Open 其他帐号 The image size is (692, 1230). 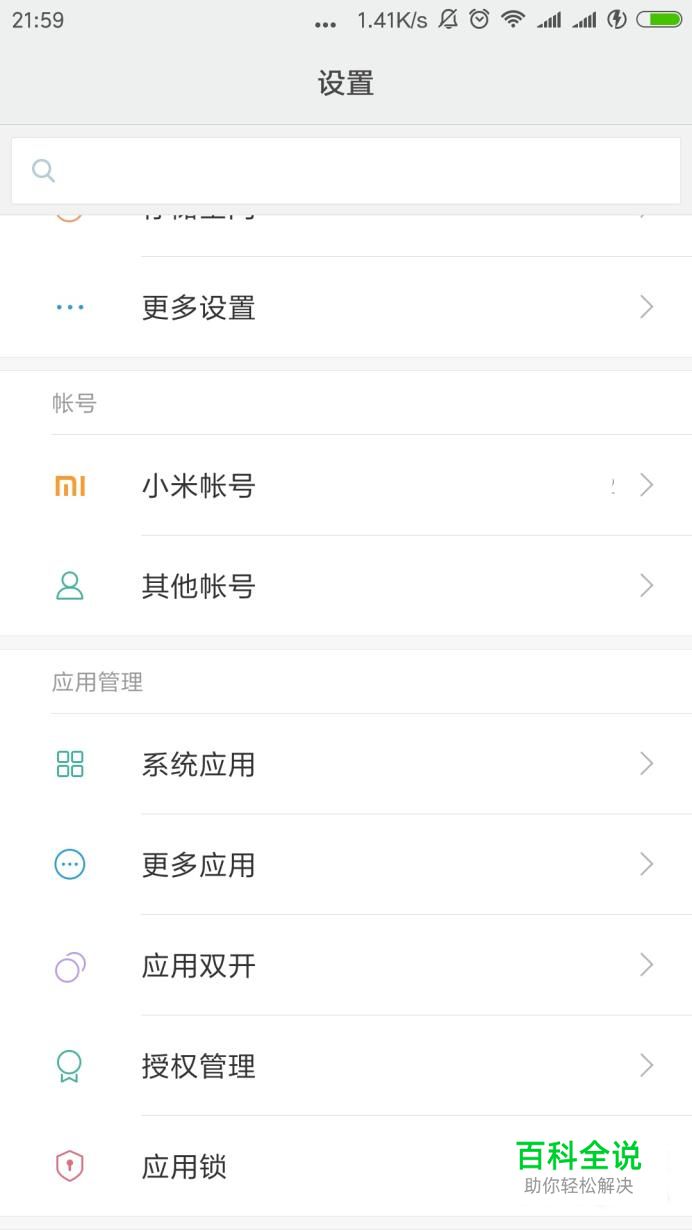click(346, 586)
